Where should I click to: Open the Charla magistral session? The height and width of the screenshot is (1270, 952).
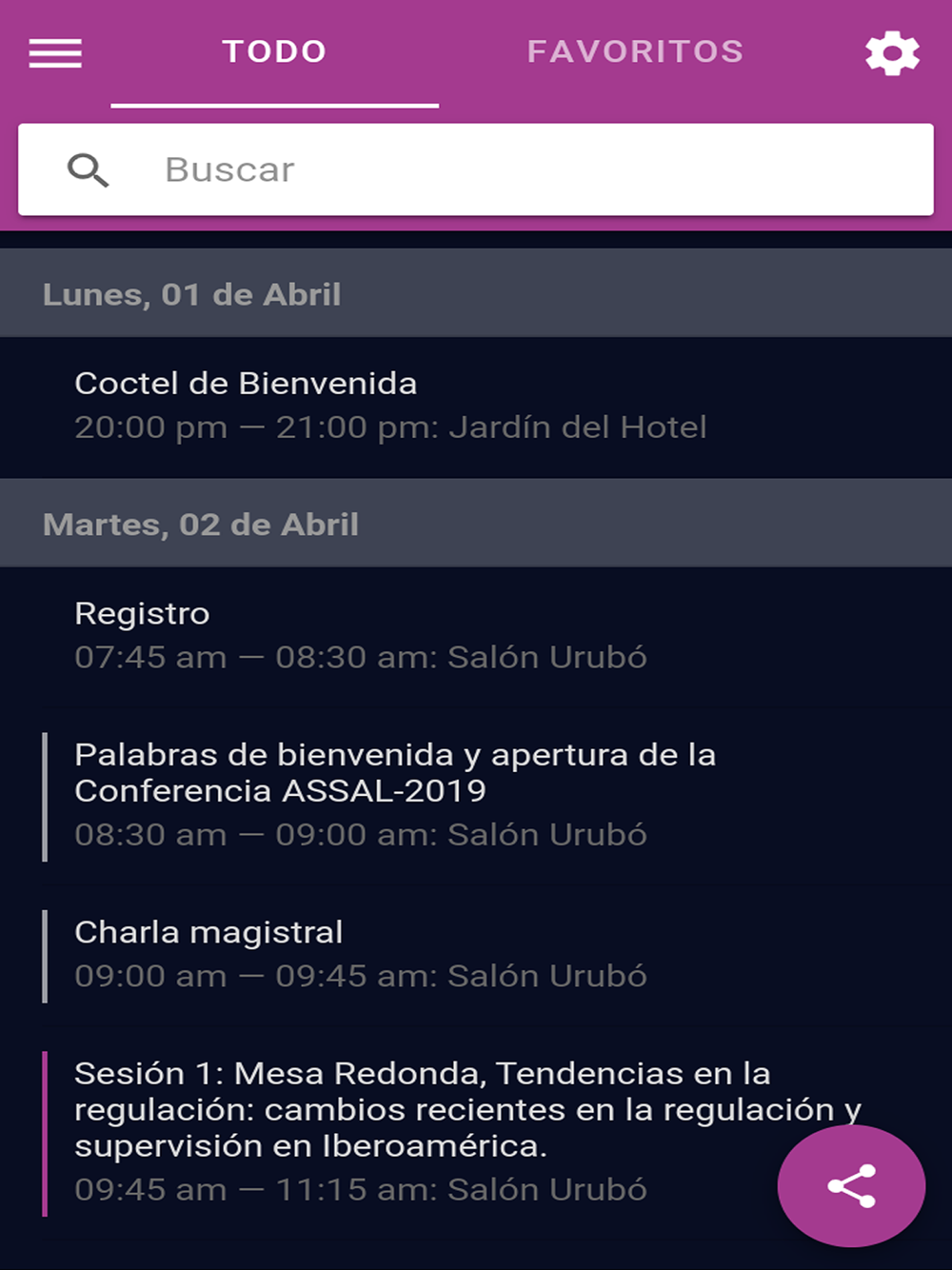point(362,954)
